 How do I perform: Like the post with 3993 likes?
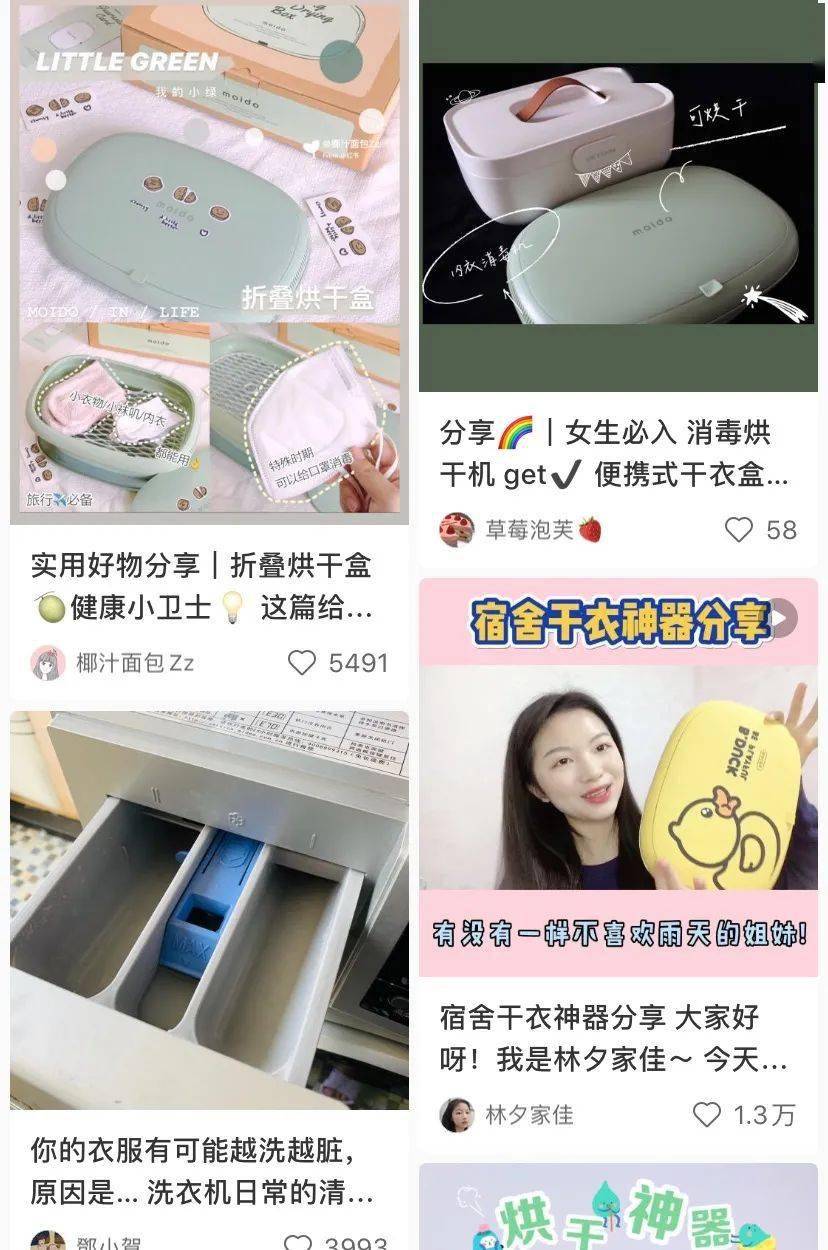point(297,1243)
